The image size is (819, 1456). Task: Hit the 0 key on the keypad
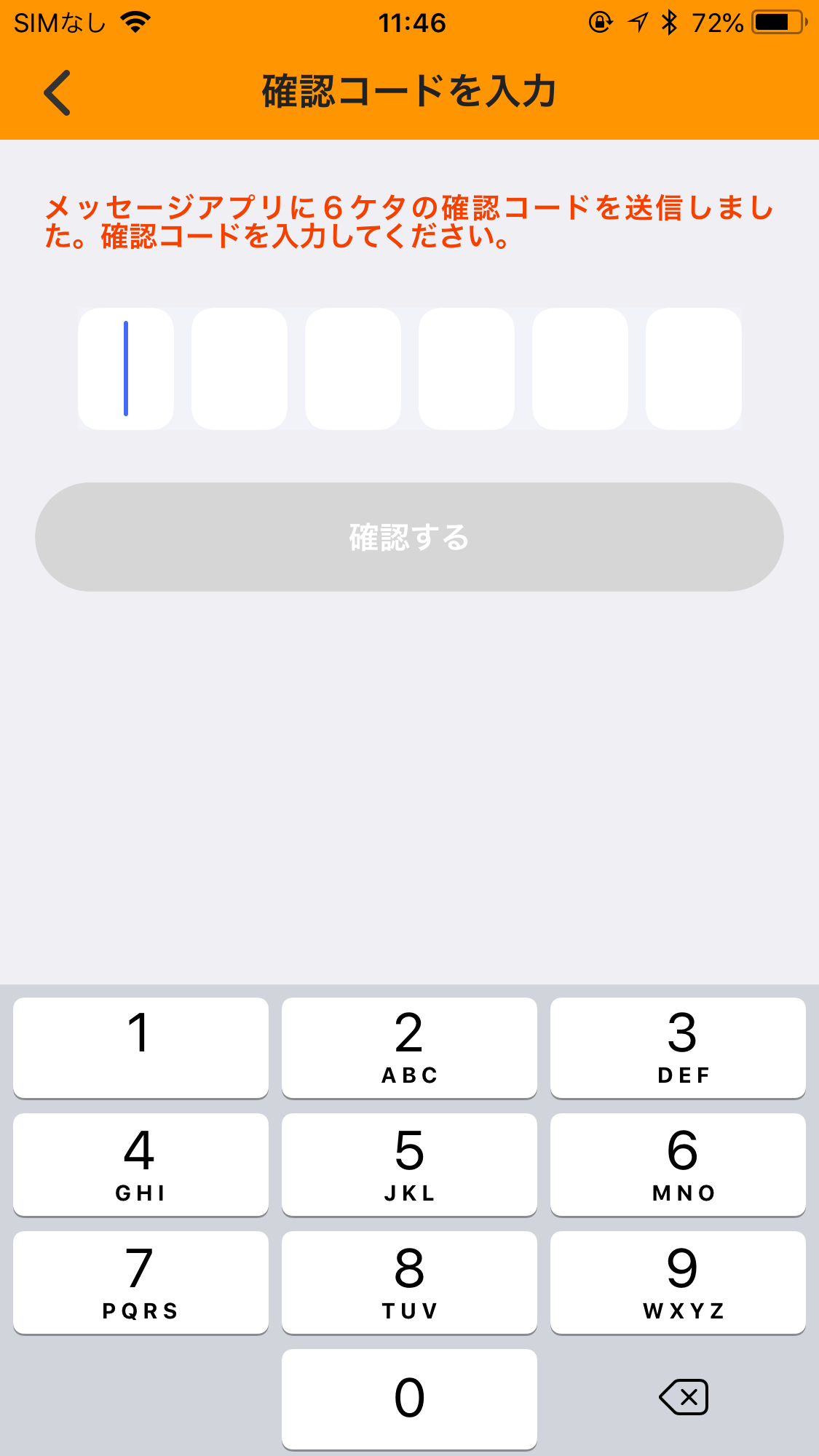409,1399
